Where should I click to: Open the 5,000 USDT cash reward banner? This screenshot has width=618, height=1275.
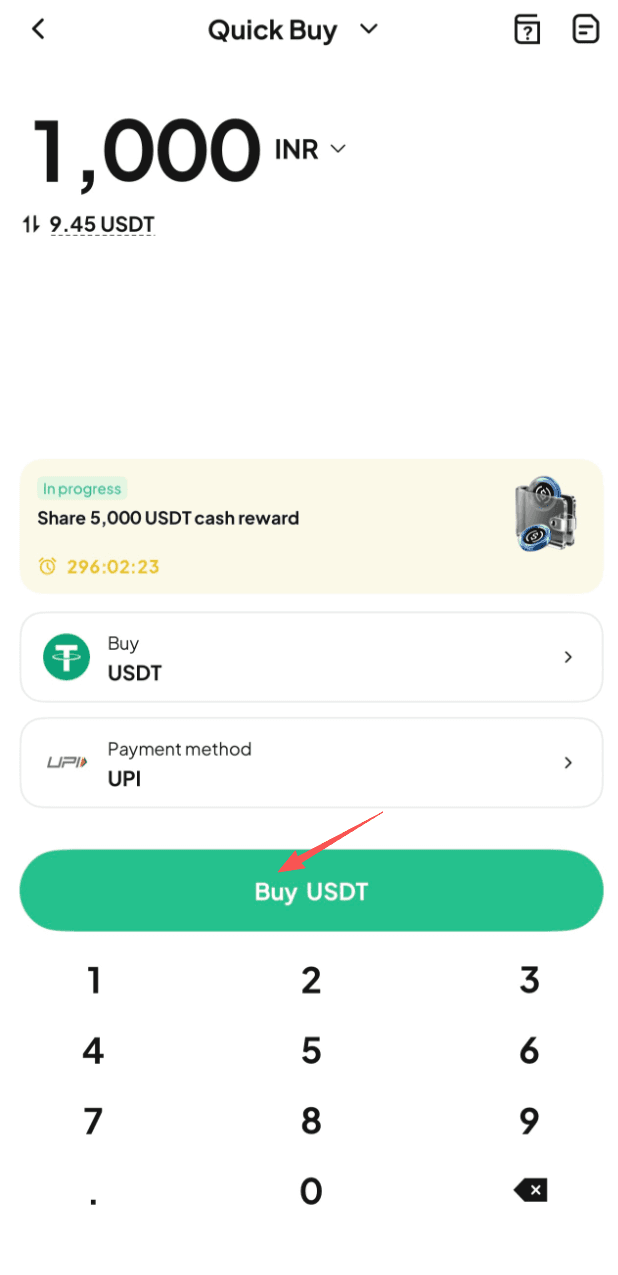point(311,526)
